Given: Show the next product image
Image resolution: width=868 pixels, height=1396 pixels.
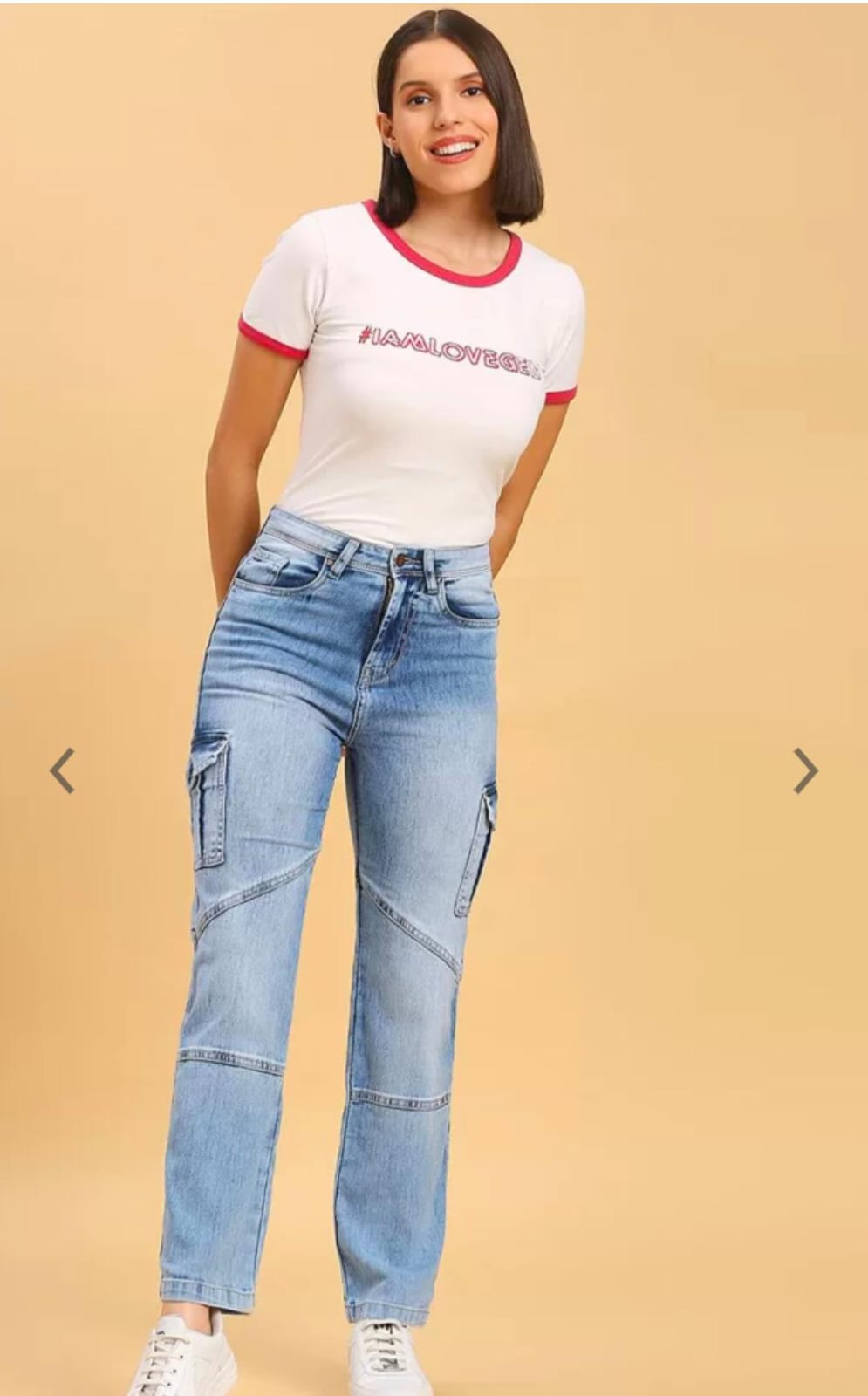Looking at the screenshot, I should point(805,771).
